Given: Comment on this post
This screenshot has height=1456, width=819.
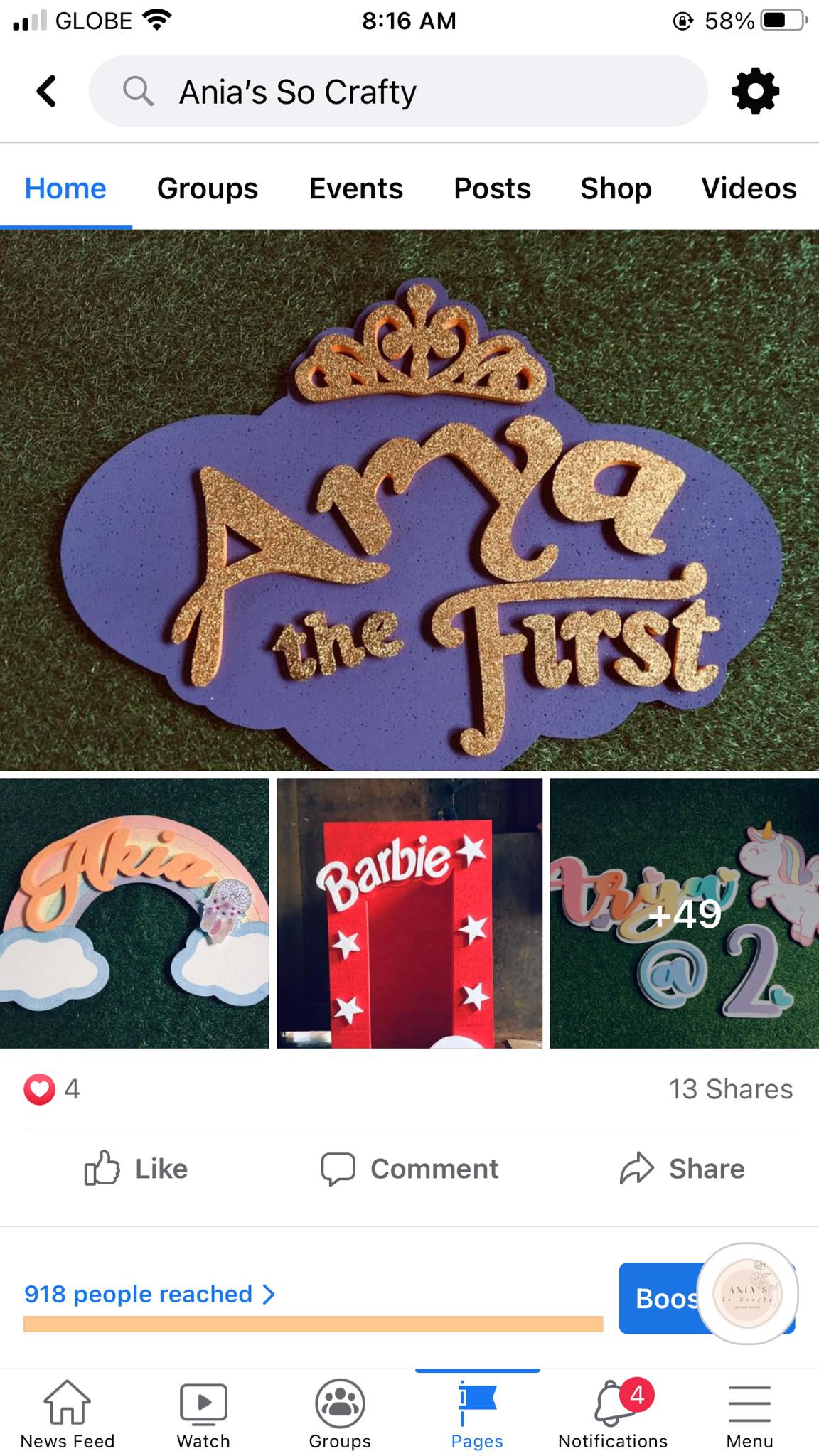Looking at the screenshot, I should 409,1169.
